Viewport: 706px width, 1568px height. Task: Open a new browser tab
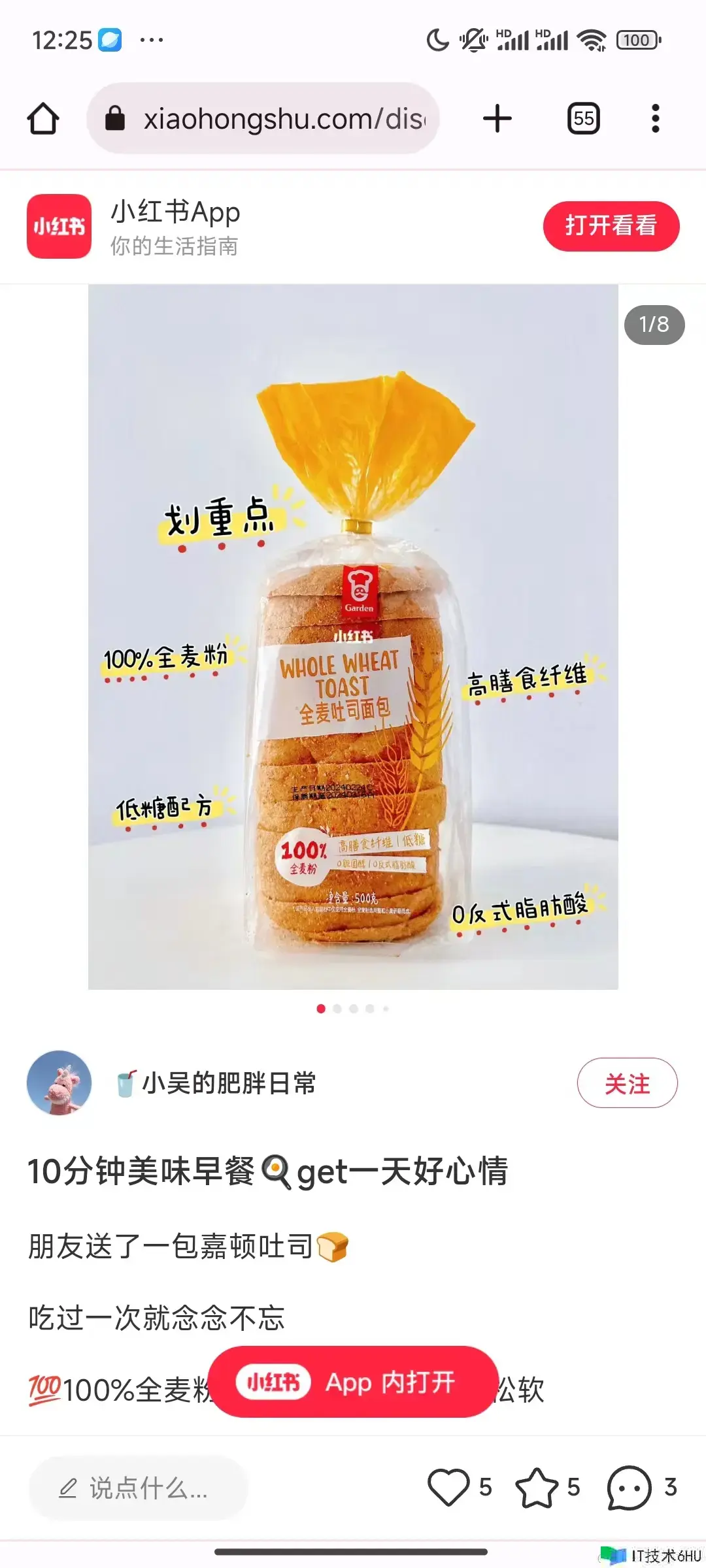coord(497,119)
